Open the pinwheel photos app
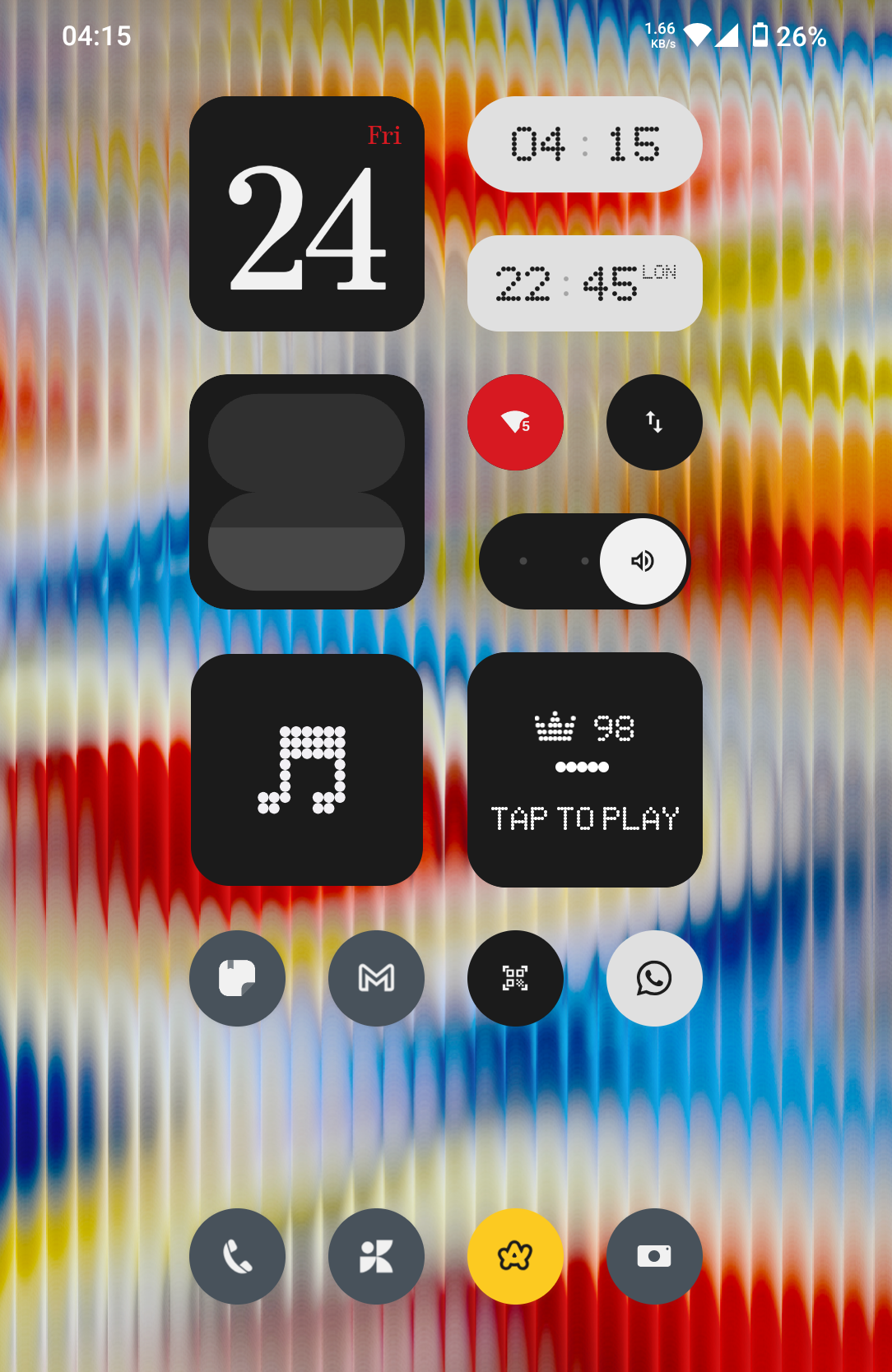Image resolution: width=892 pixels, height=1372 pixels. [x=376, y=1256]
